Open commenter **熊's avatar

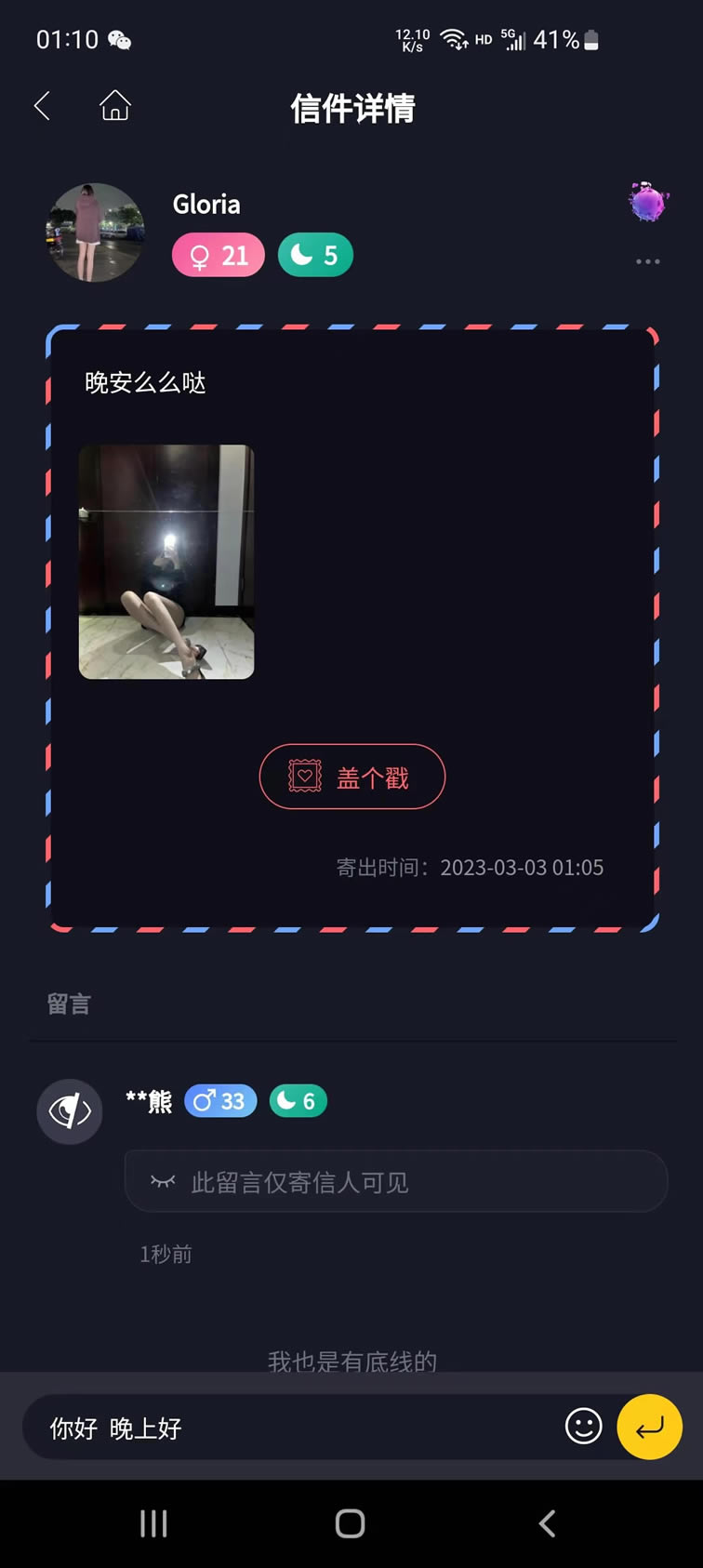tap(70, 1111)
